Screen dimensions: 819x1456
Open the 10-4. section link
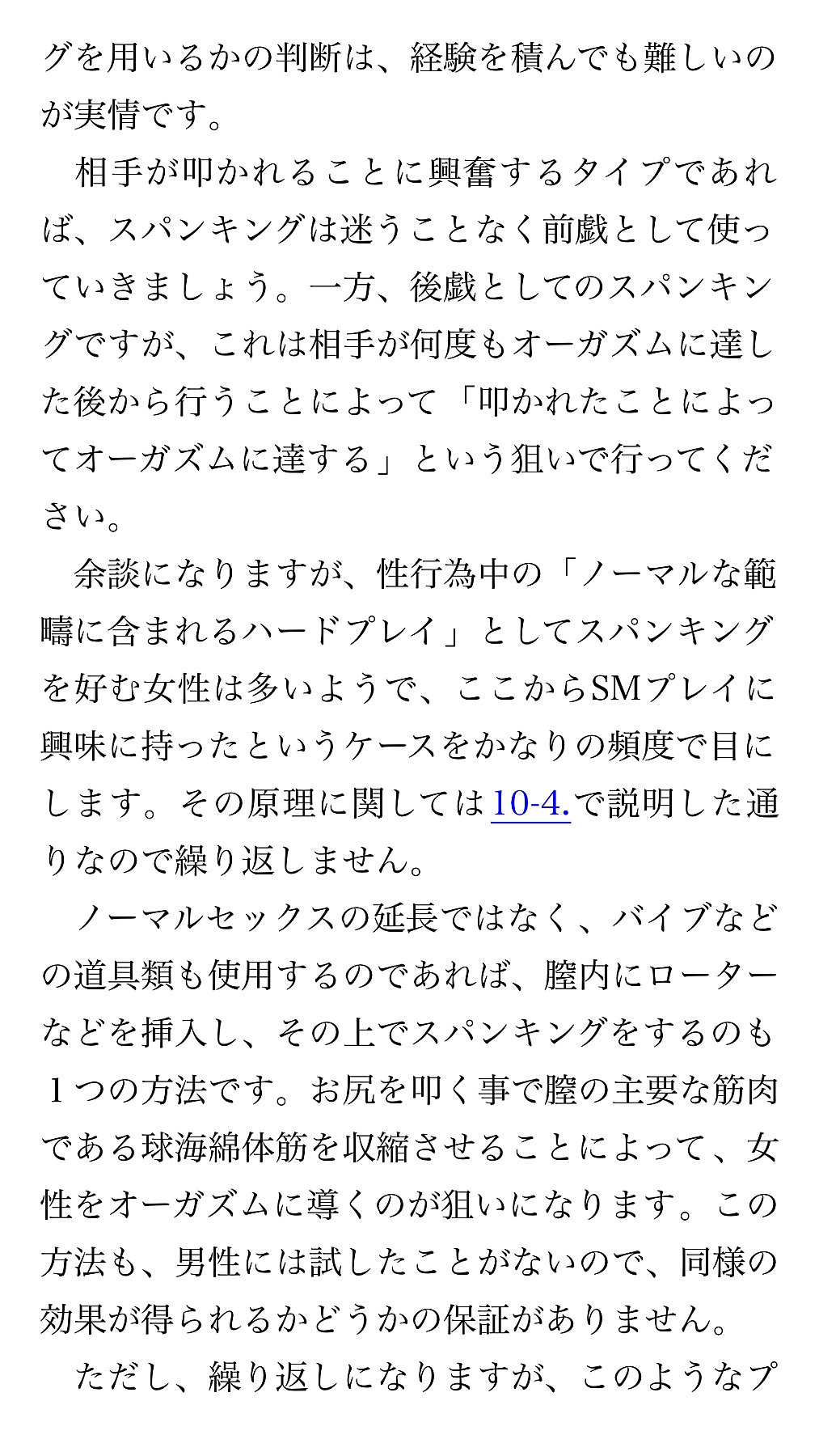coord(531,804)
